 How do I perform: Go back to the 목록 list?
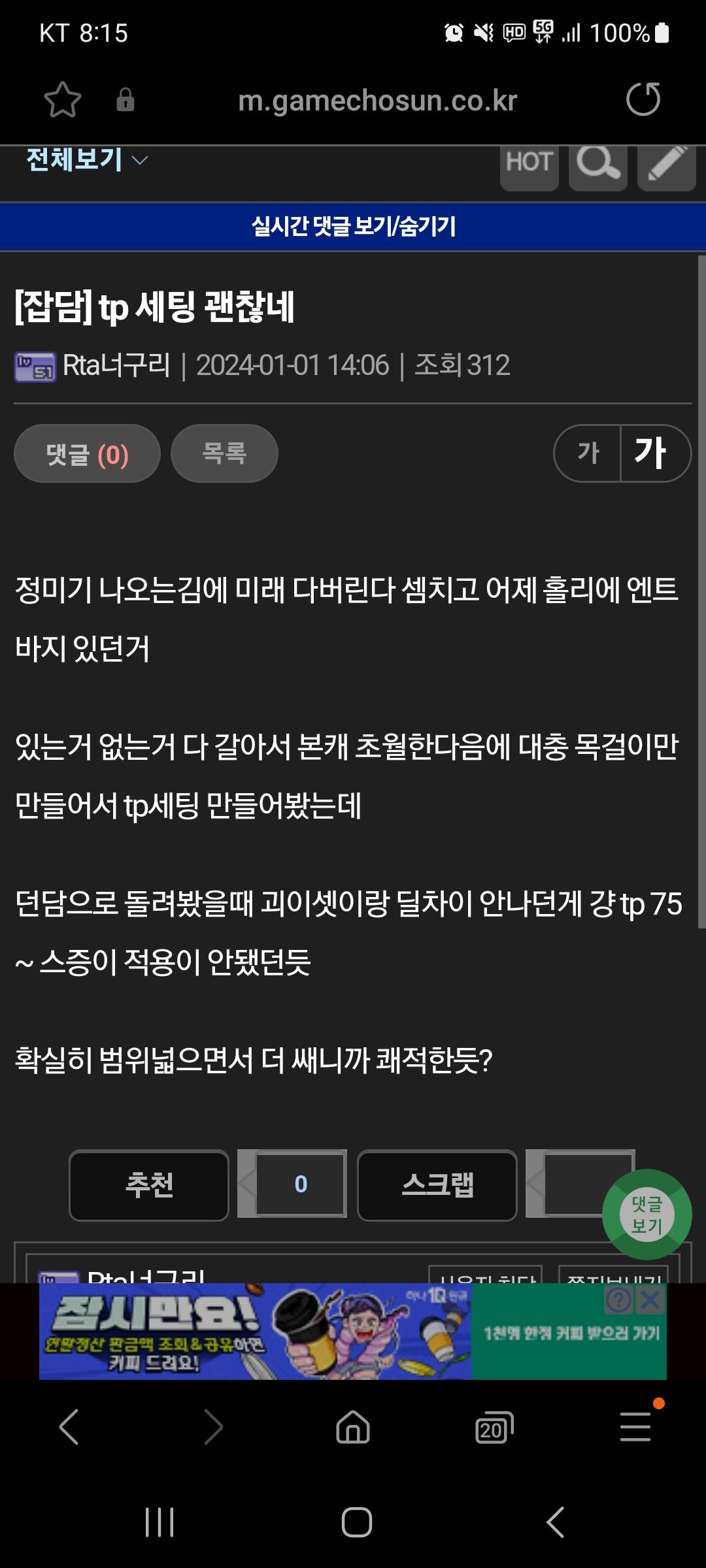click(x=224, y=453)
